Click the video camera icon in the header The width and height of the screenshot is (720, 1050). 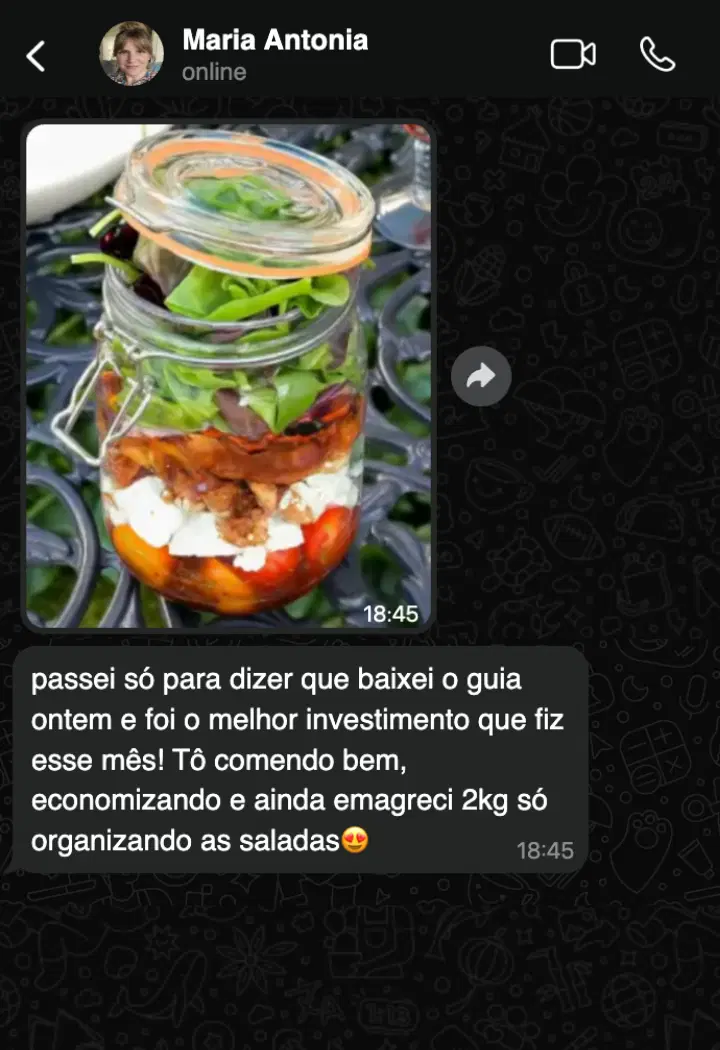[573, 54]
